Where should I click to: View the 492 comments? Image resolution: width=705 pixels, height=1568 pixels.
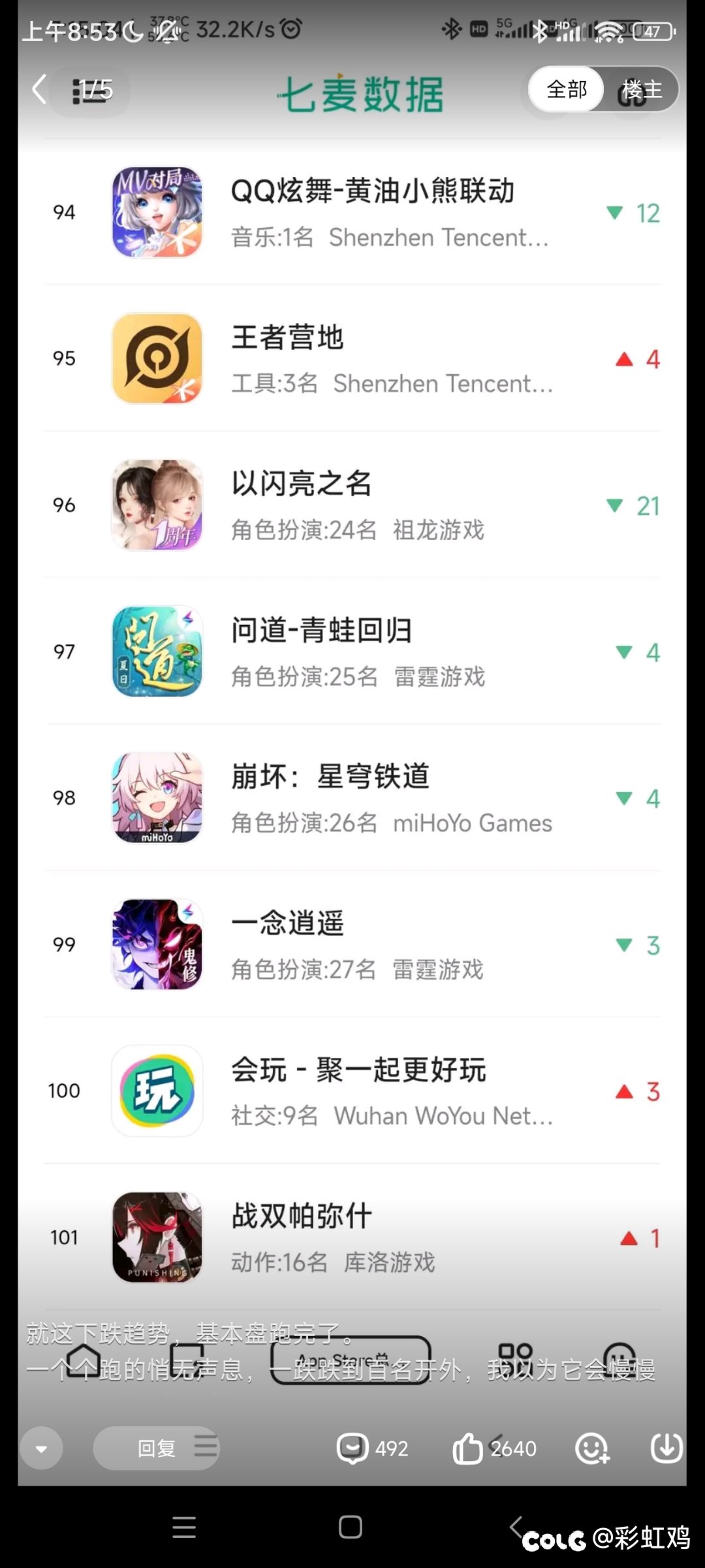372,1448
